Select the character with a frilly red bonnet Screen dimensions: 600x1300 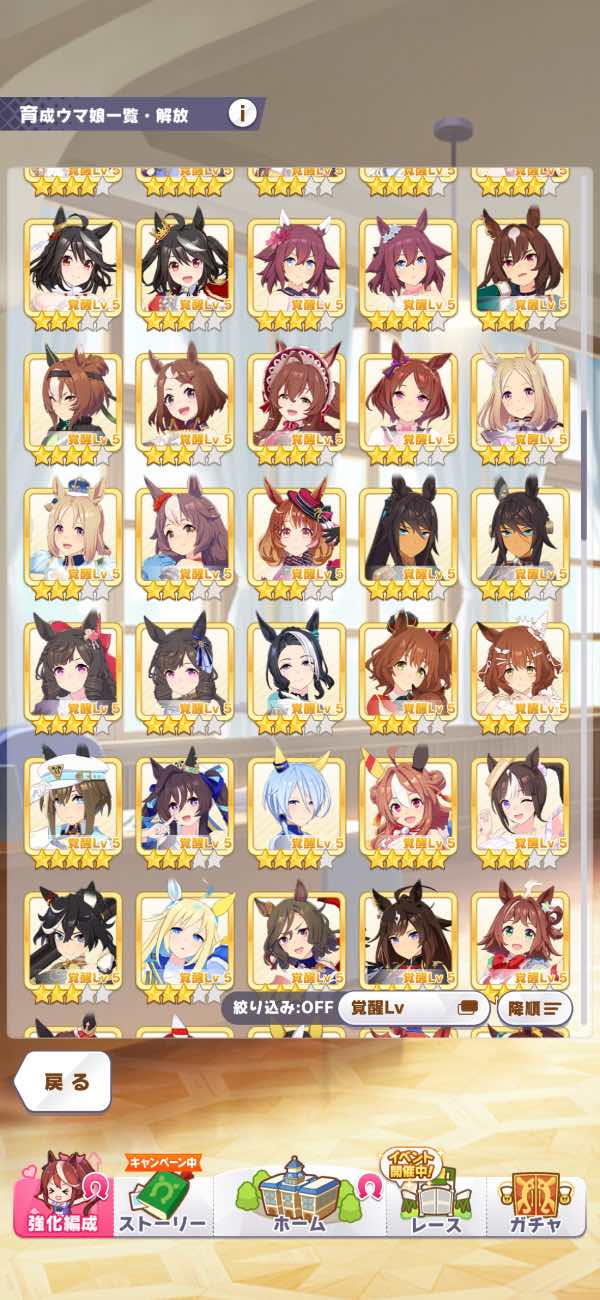pos(297,402)
